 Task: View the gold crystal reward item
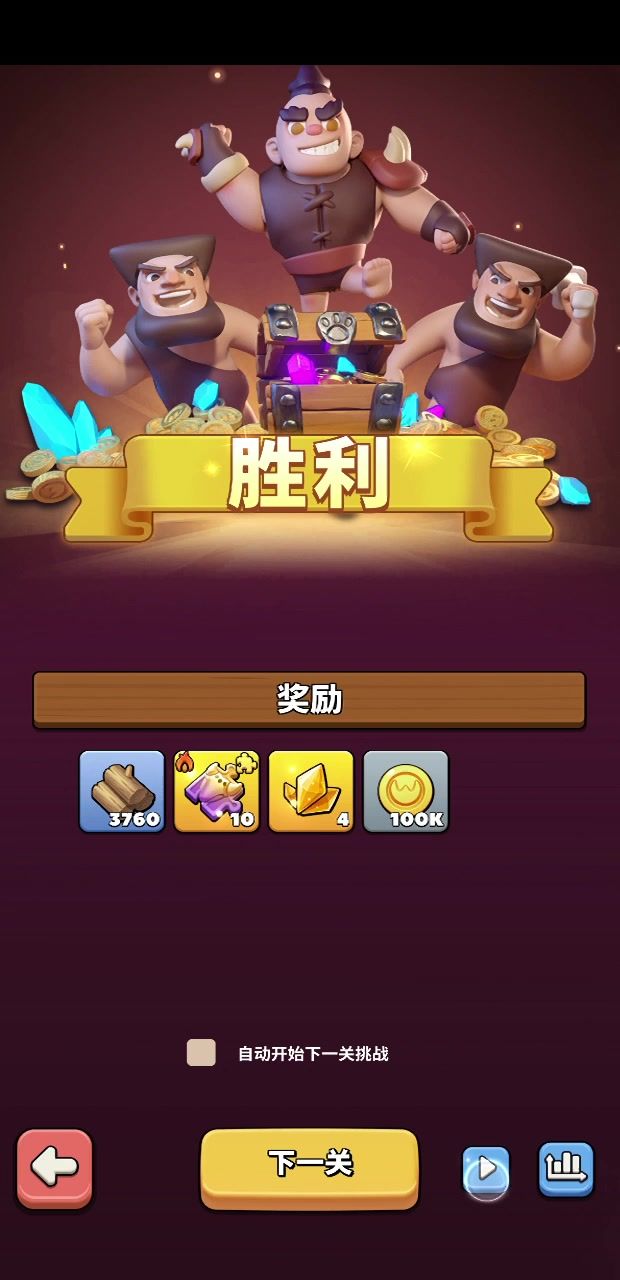tap(311, 791)
